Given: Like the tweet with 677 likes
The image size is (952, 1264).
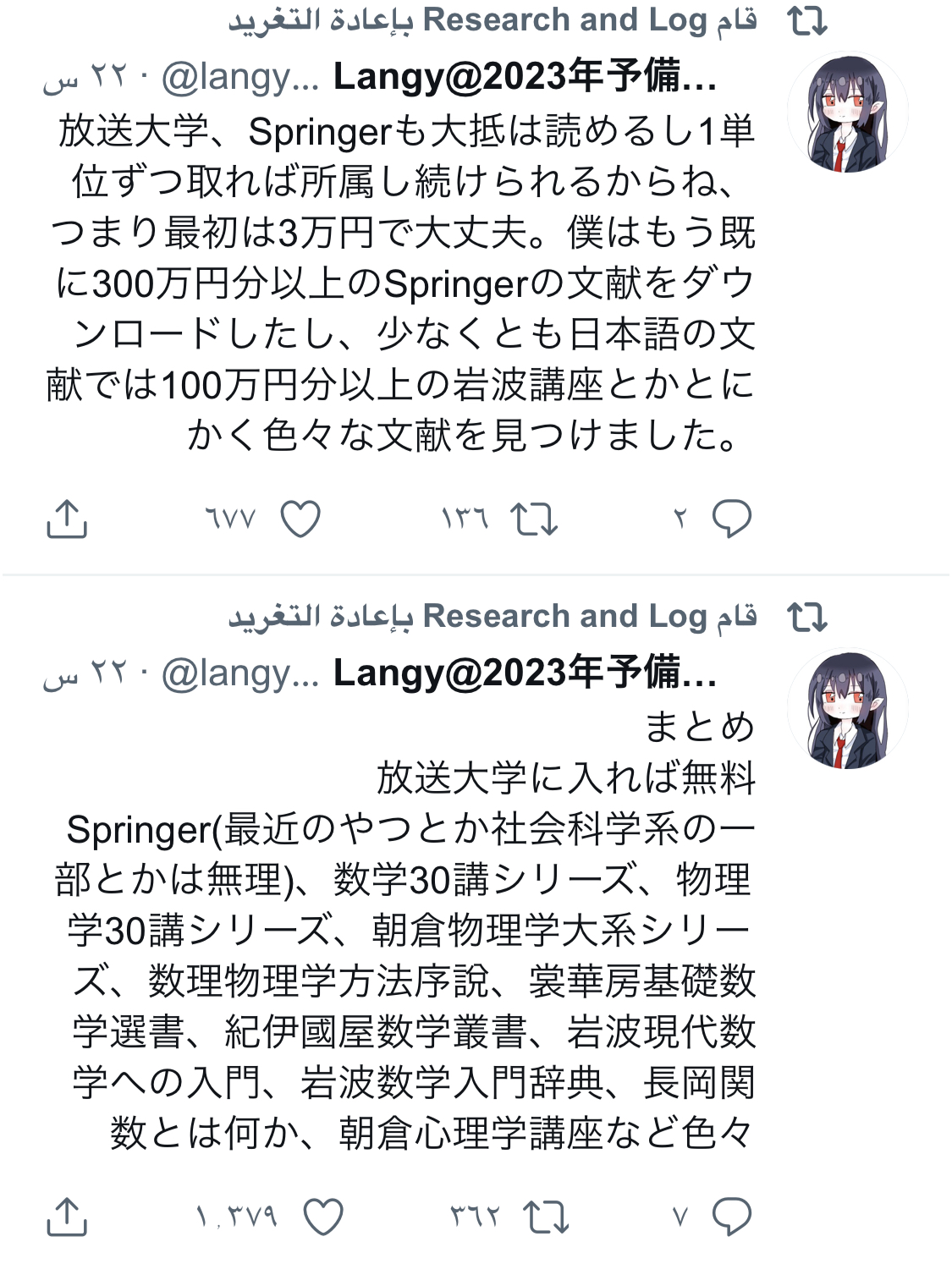Looking at the screenshot, I should click(x=300, y=519).
